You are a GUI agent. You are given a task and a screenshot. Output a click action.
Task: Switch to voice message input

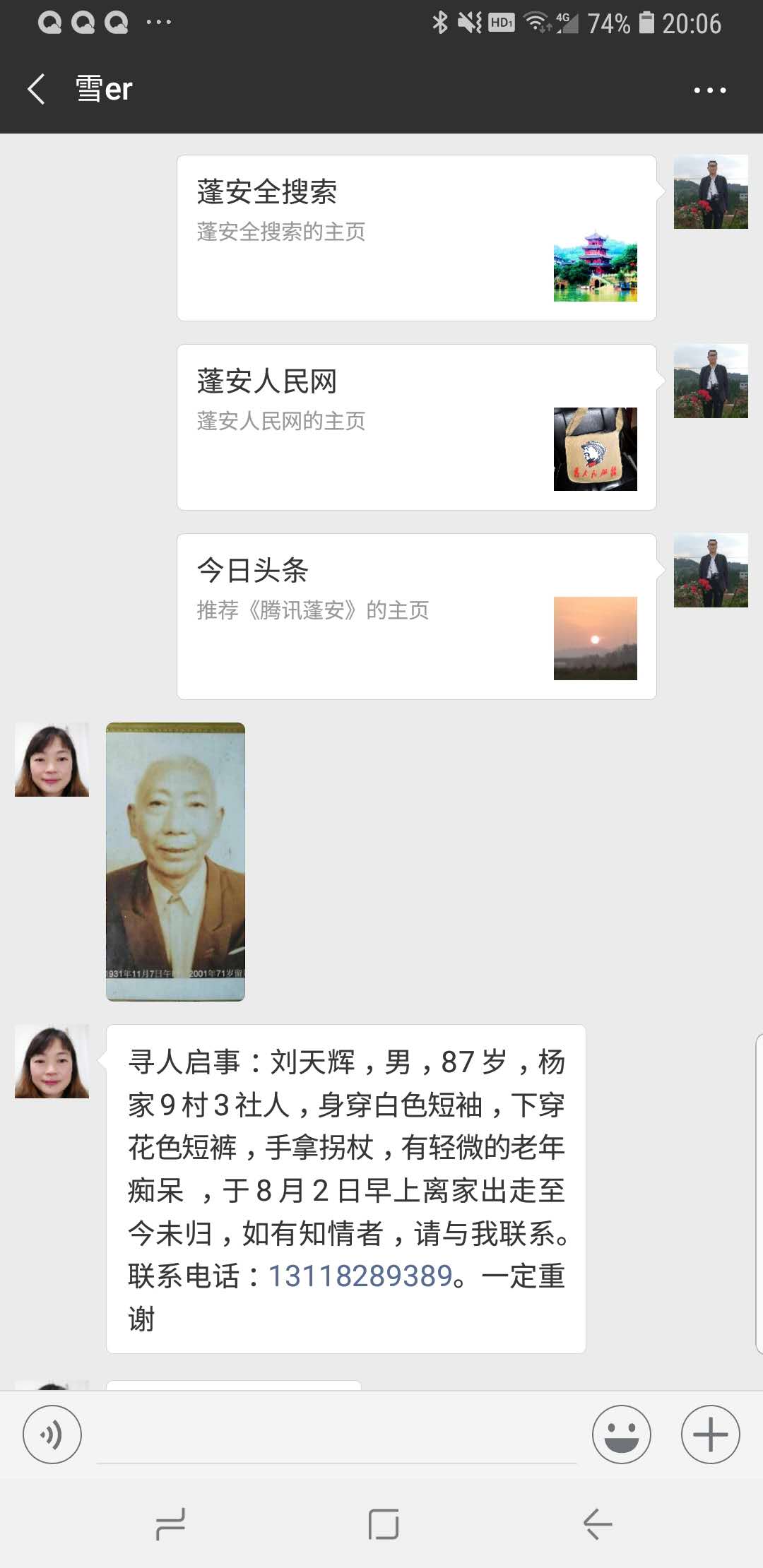click(x=52, y=1435)
